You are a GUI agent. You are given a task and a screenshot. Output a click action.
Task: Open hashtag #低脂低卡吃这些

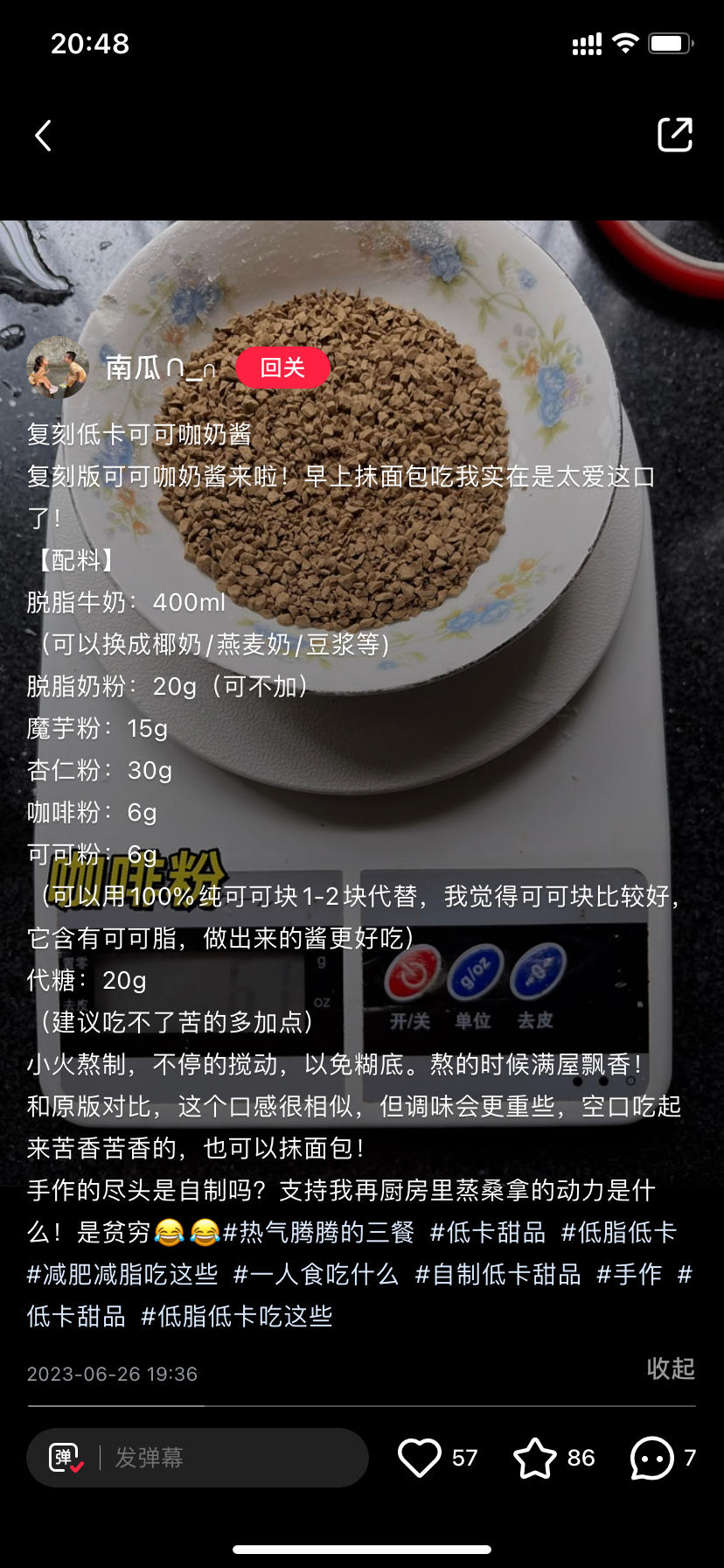[x=237, y=1316]
